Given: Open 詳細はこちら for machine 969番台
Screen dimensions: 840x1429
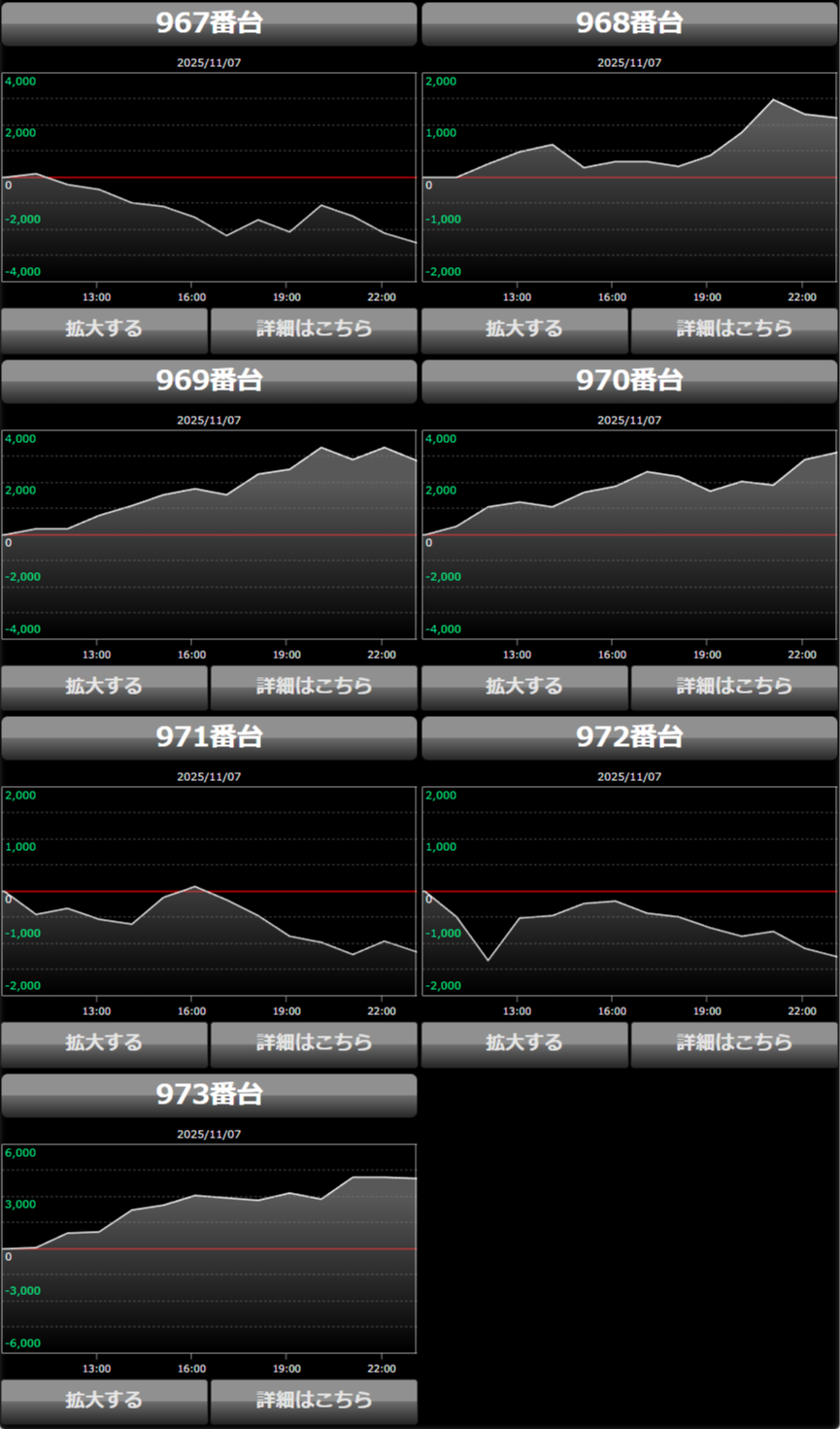Looking at the screenshot, I should click(314, 687).
